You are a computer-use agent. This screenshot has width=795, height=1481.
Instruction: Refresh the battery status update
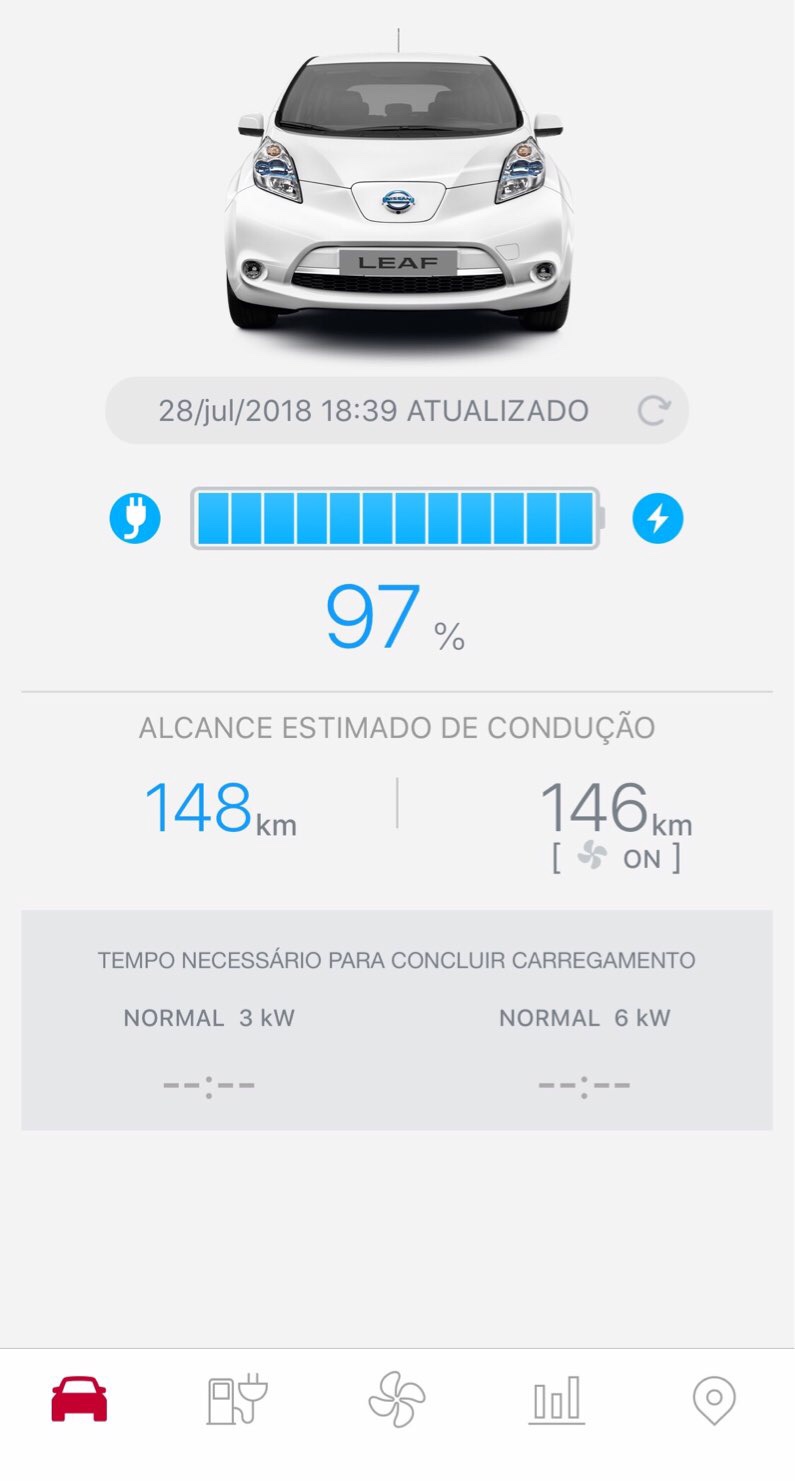pyautogui.click(x=653, y=410)
